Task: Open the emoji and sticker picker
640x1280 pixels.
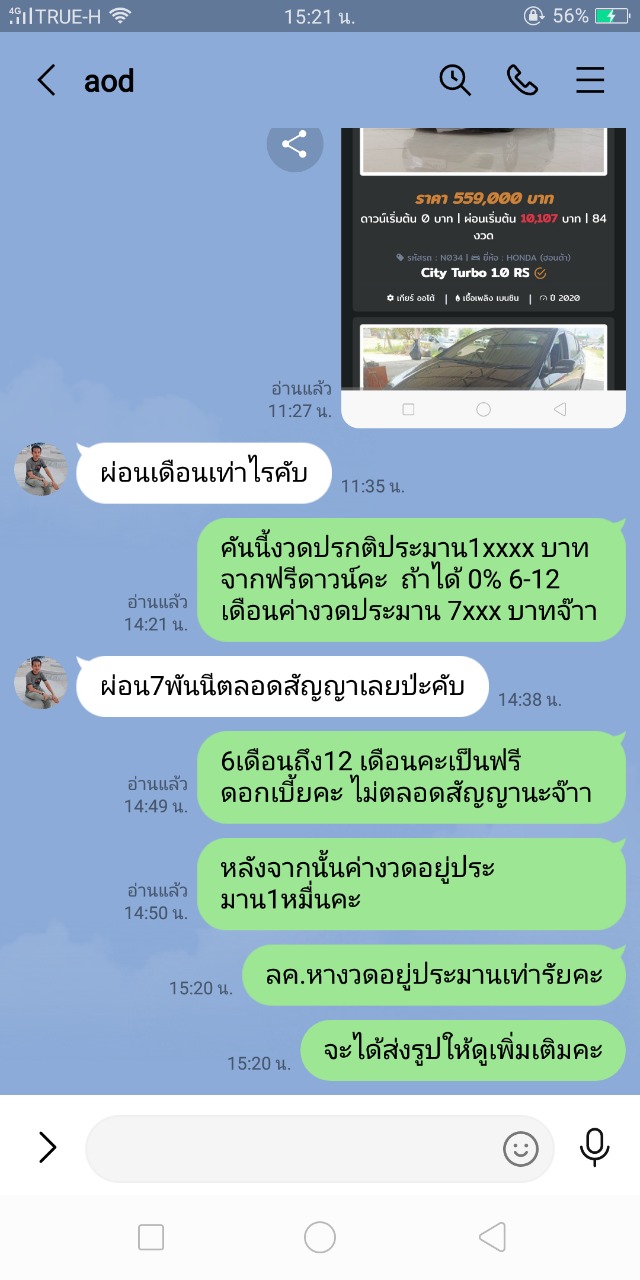Action: pos(520,1149)
